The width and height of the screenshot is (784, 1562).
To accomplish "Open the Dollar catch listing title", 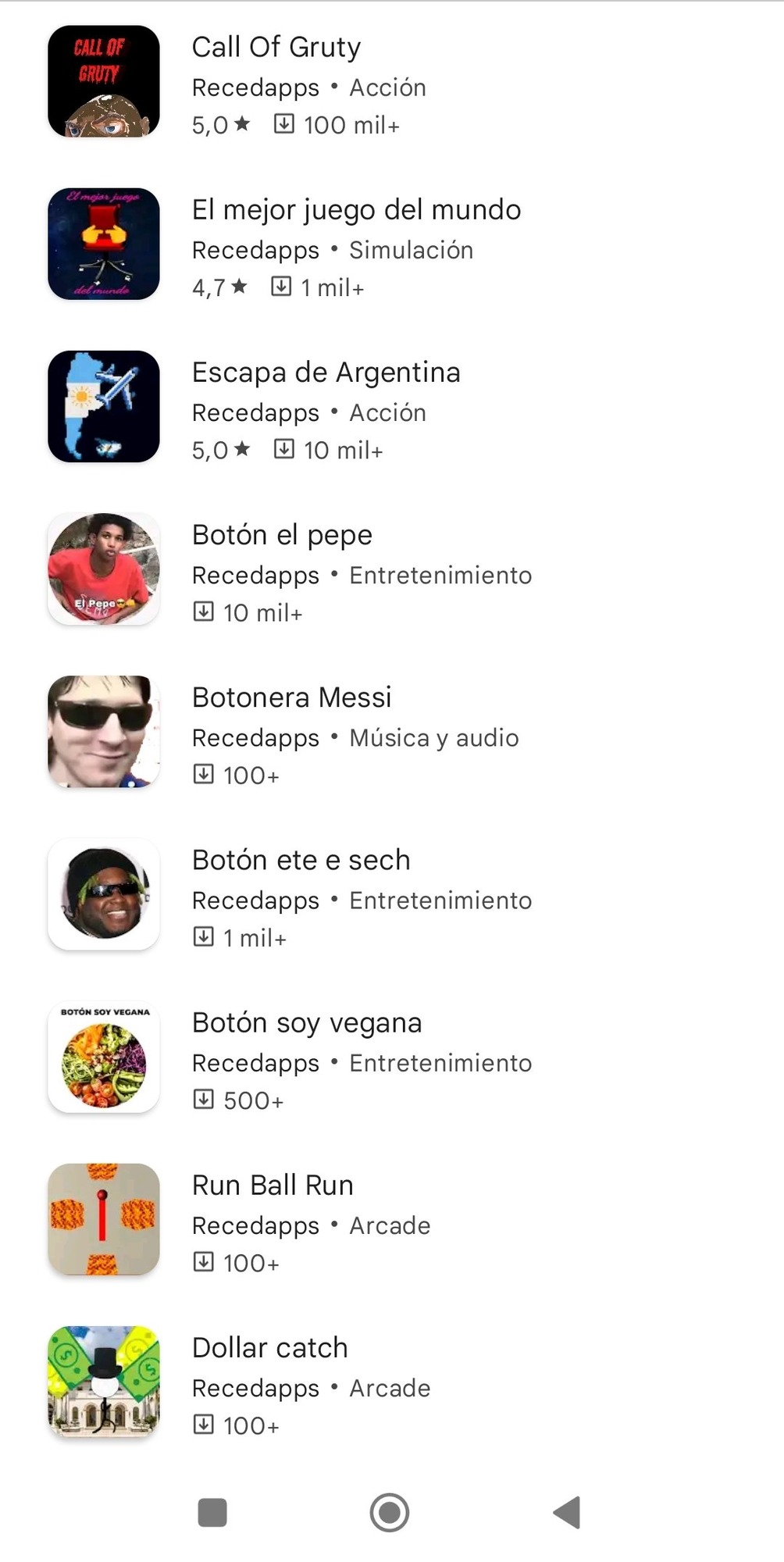I will (269, 1346).
